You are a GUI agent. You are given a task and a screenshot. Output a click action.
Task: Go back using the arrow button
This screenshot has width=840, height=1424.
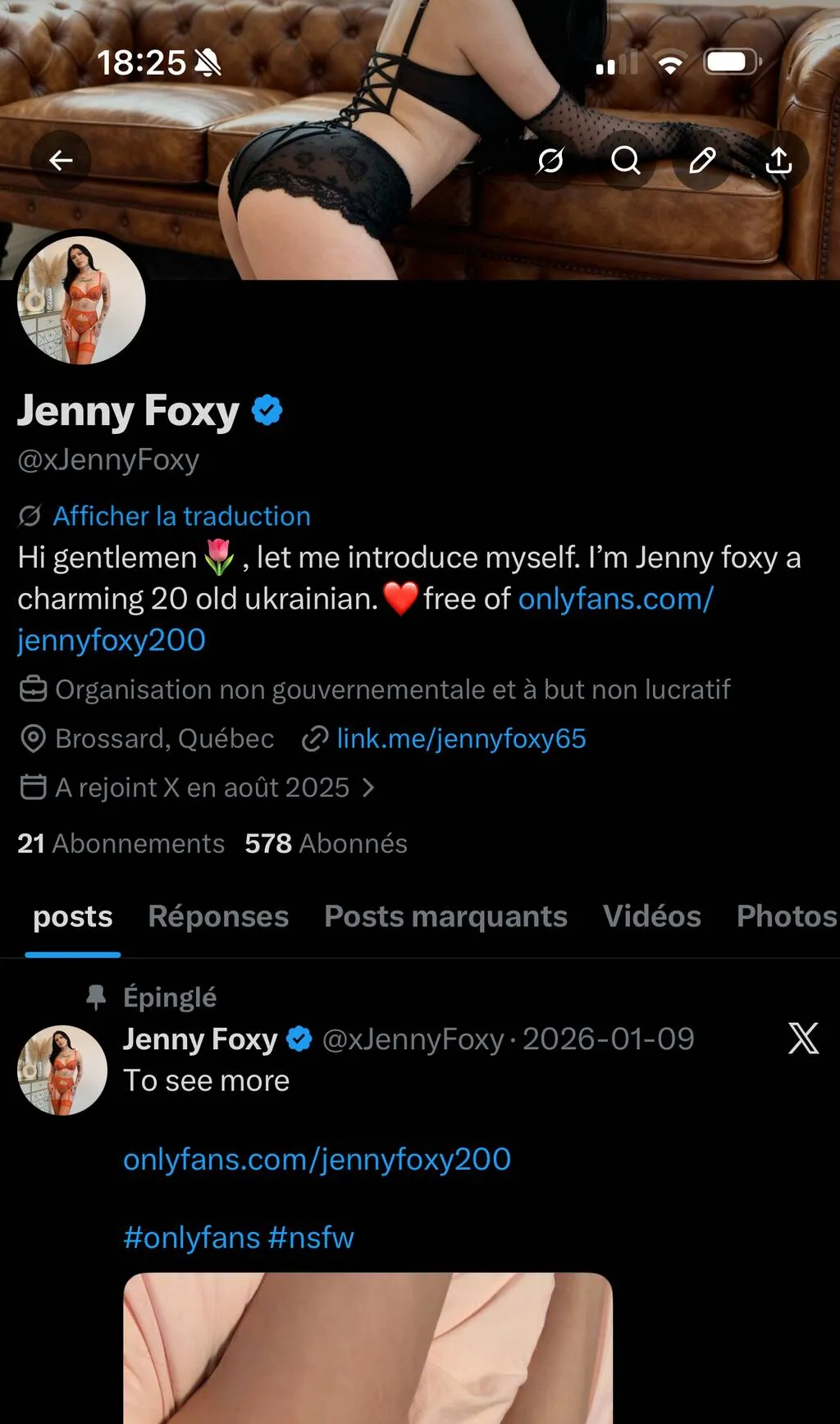(61, 161)
